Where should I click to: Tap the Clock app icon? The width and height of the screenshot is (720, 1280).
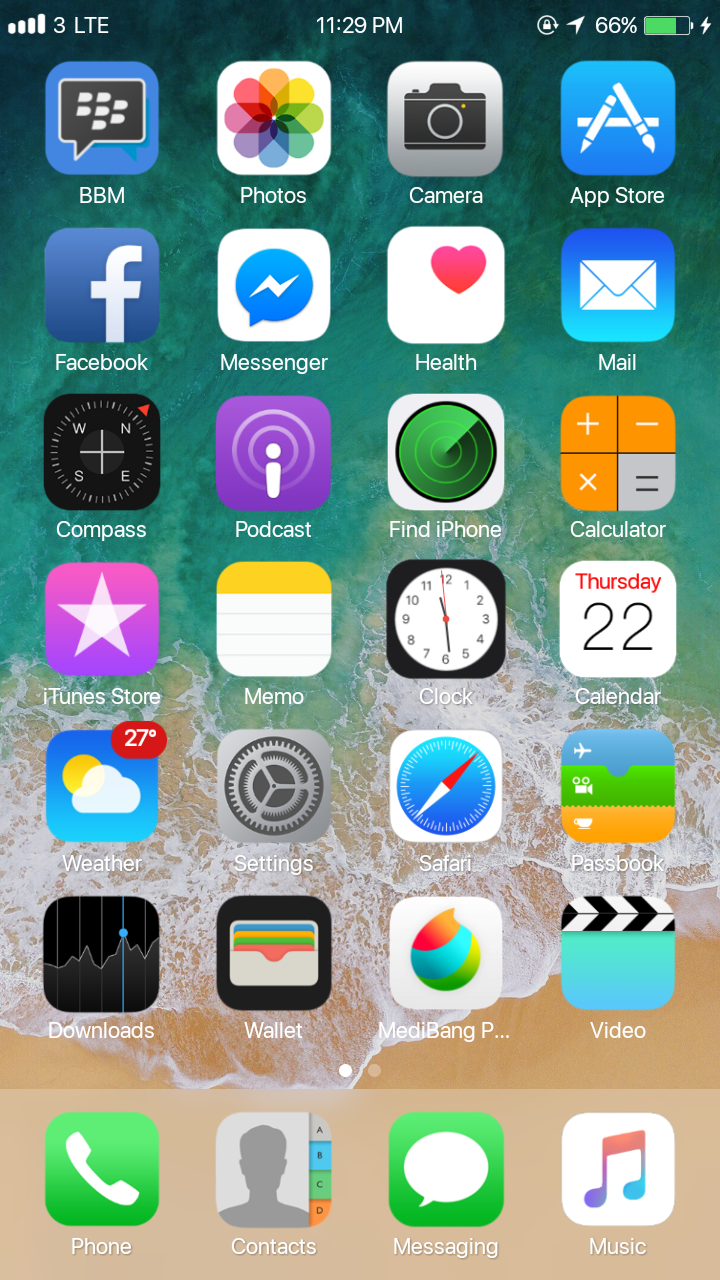446,619
